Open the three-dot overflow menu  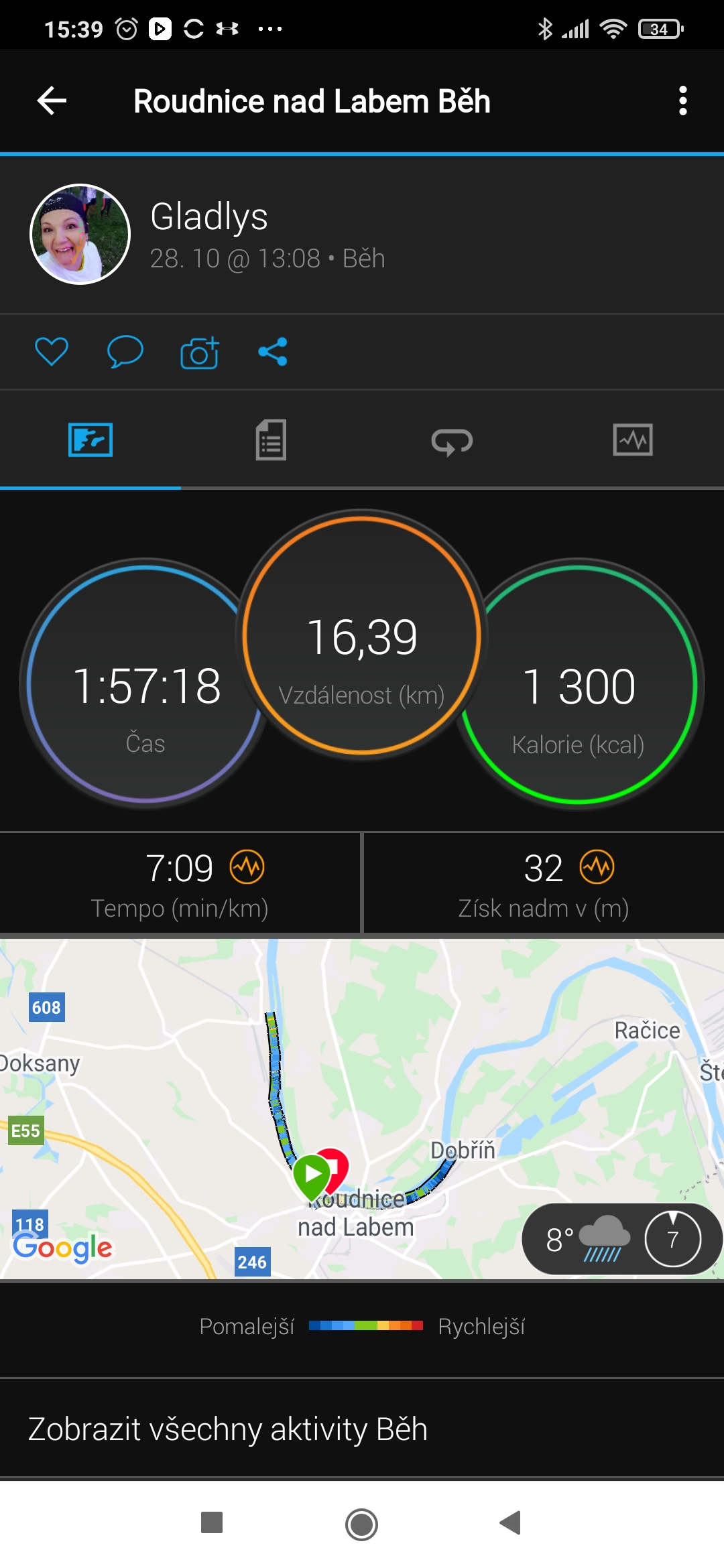pyautogui.click(x=682, y=101)
